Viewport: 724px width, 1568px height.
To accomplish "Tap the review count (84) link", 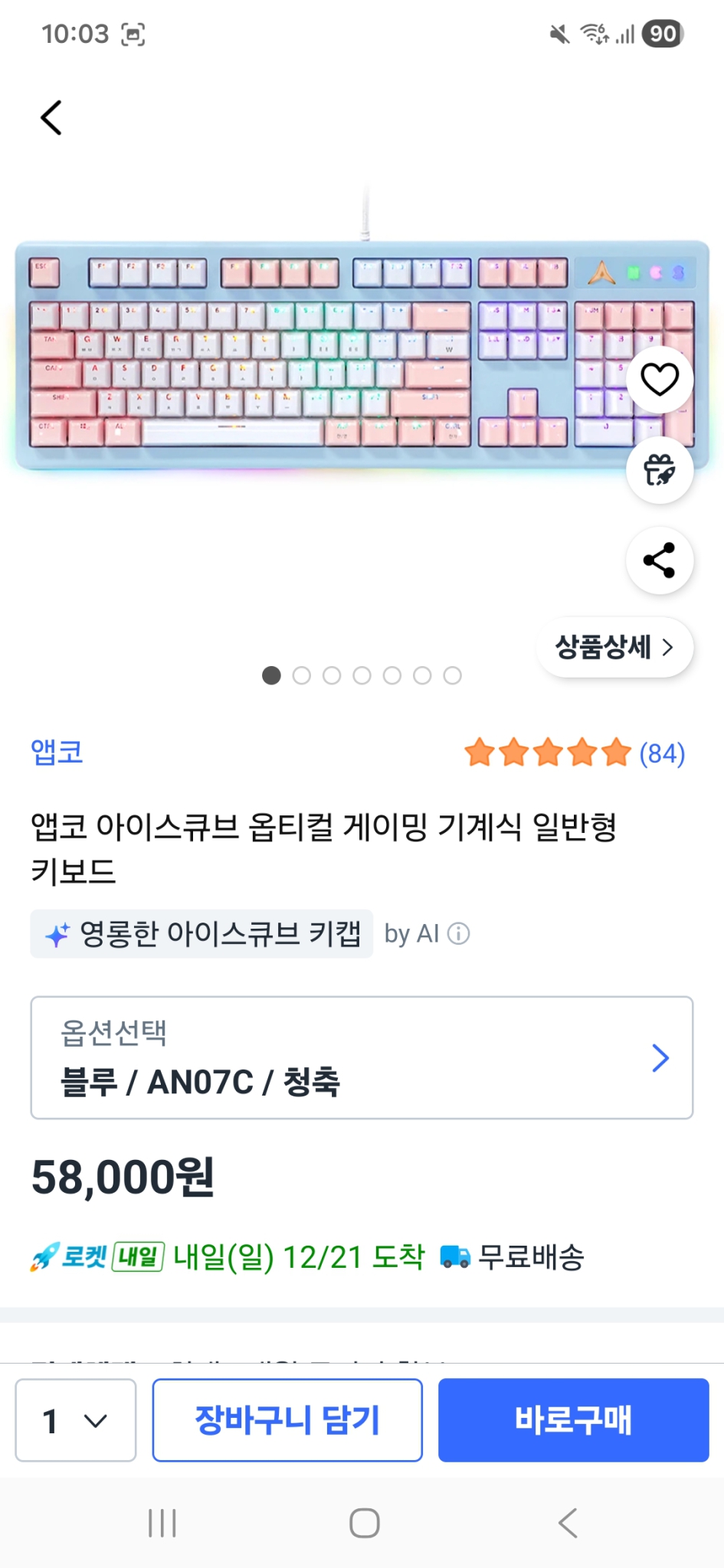I will [x=660, y=753].
